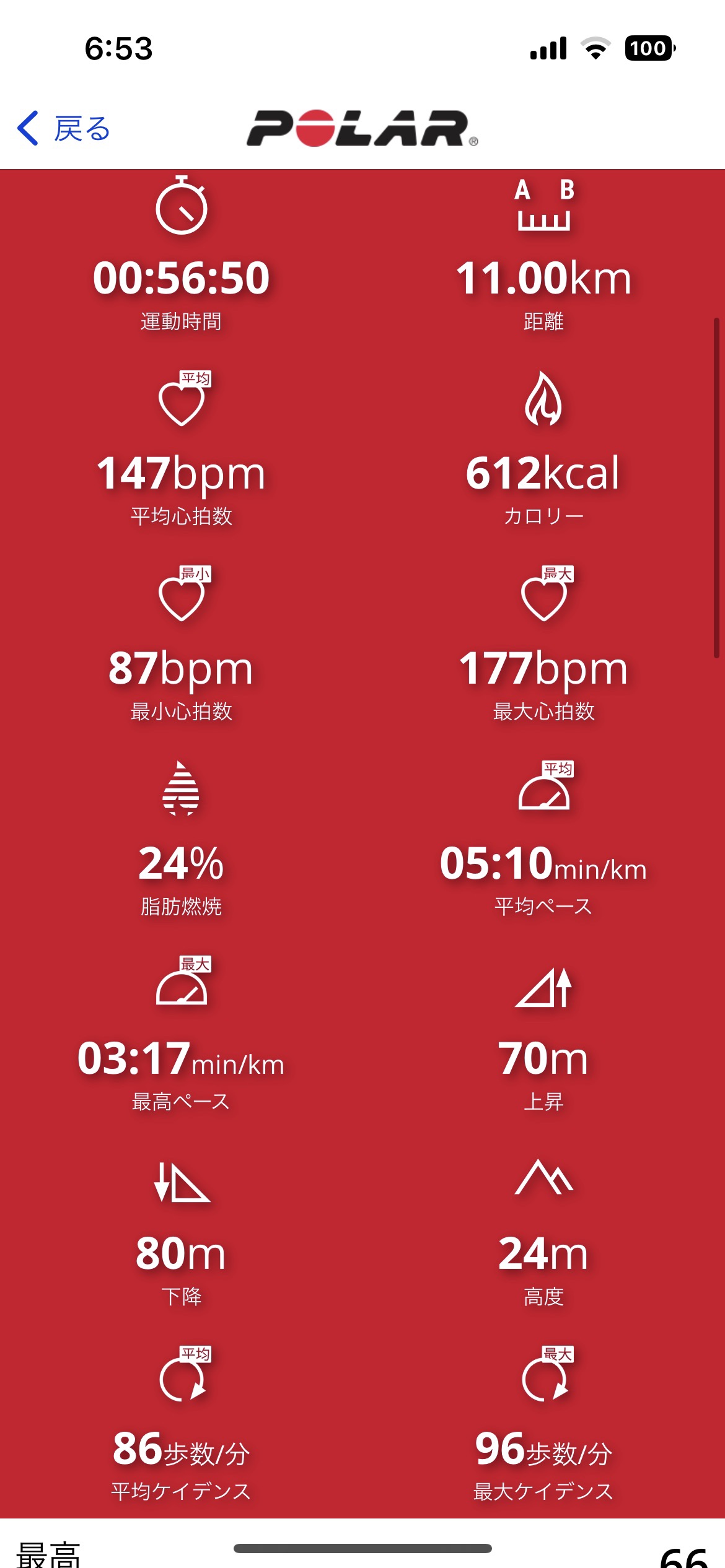Viewport: 725px width, 1568px height.
Task: Go back using the 戻る button
Action: (64, 129)
